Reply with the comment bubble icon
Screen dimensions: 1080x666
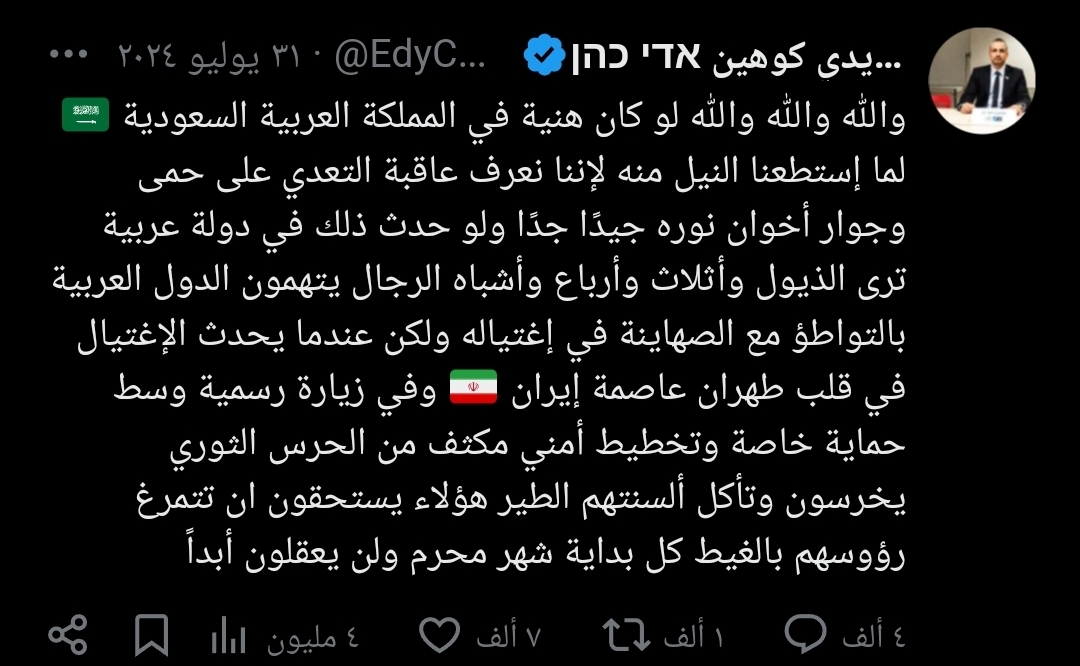tap(806, 634)
